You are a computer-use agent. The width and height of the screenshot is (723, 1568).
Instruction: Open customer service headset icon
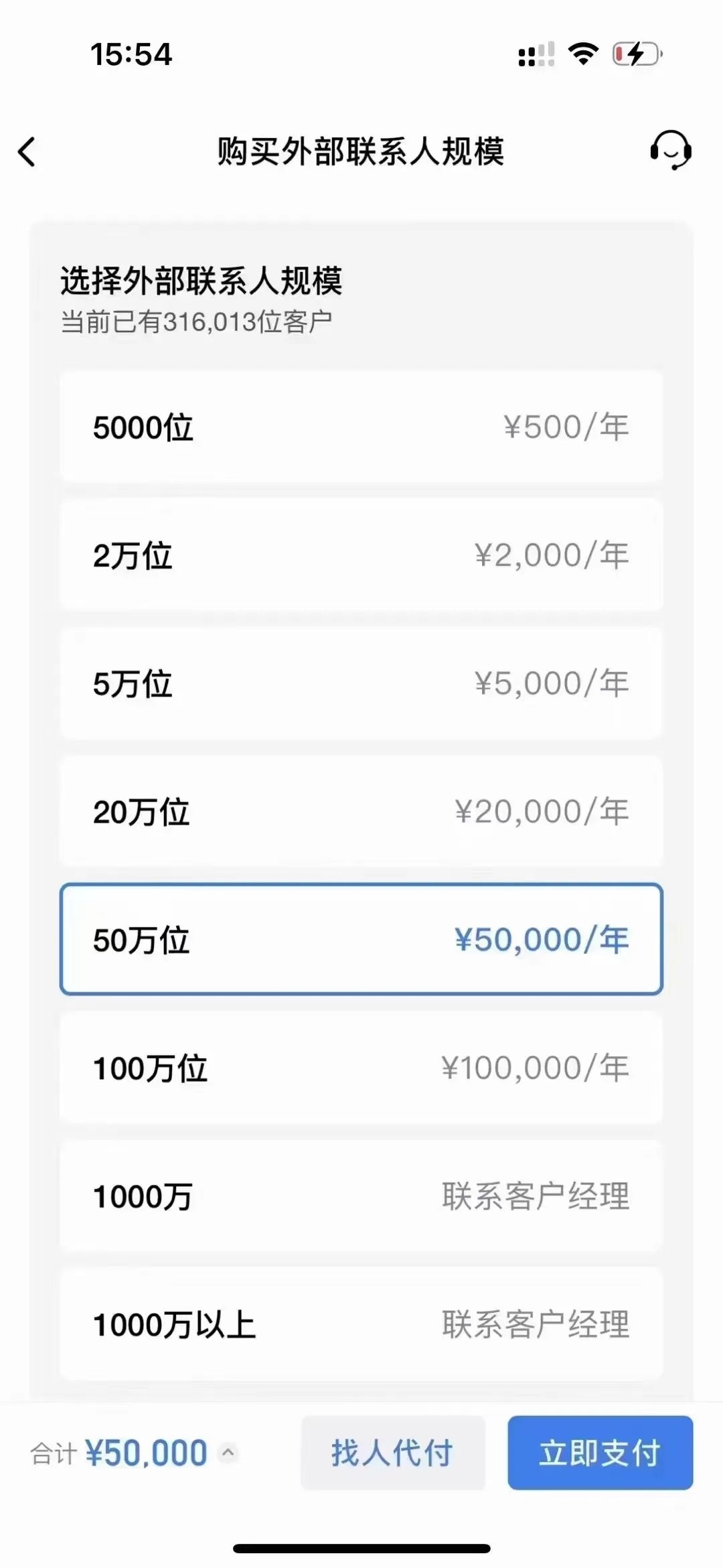pyautogui.click(x=670, y=150)
